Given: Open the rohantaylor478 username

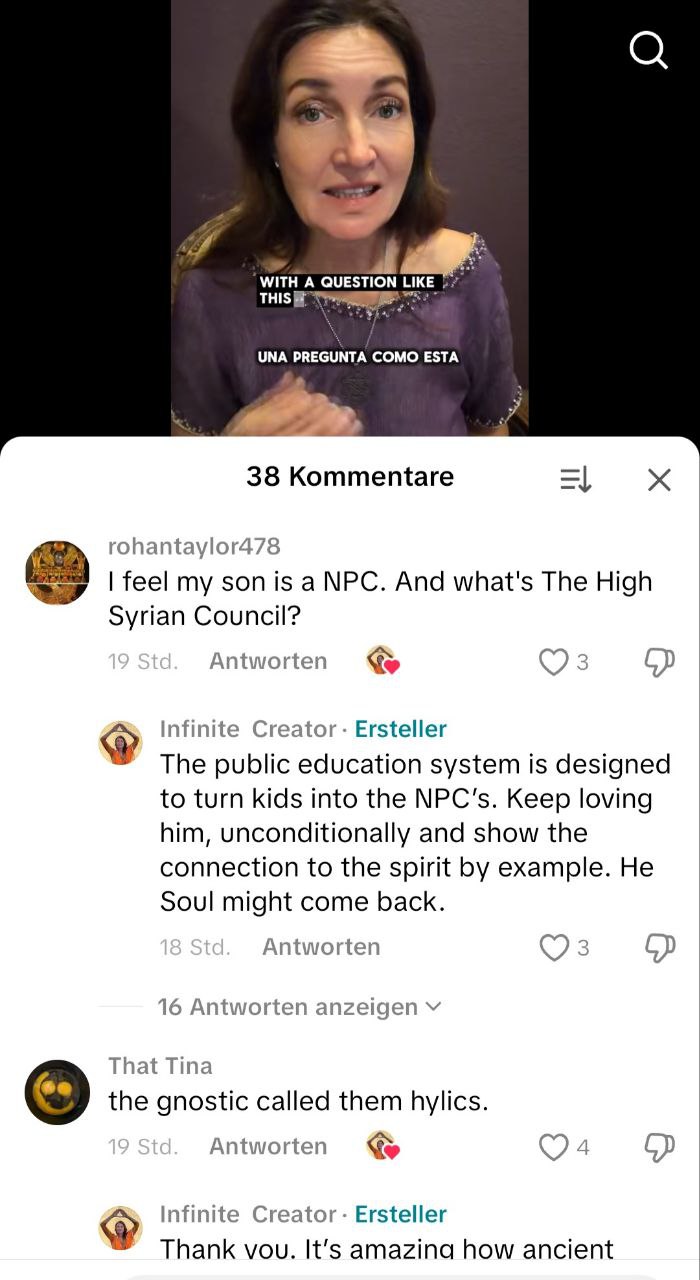Looking at the screenshot, I should 194,546.
